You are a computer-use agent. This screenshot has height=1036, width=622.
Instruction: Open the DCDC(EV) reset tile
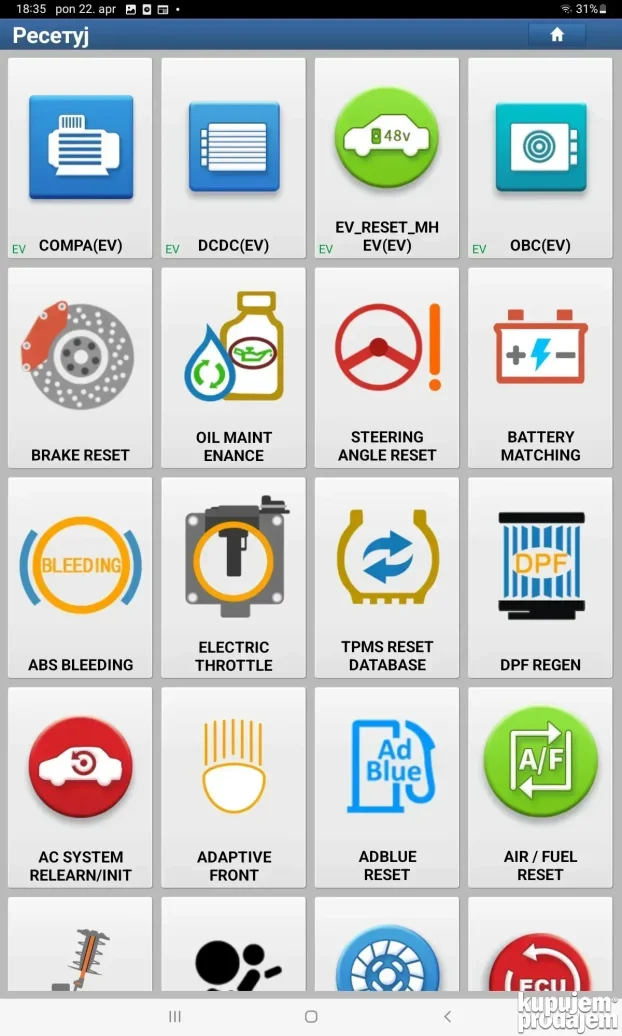[233, 158]
